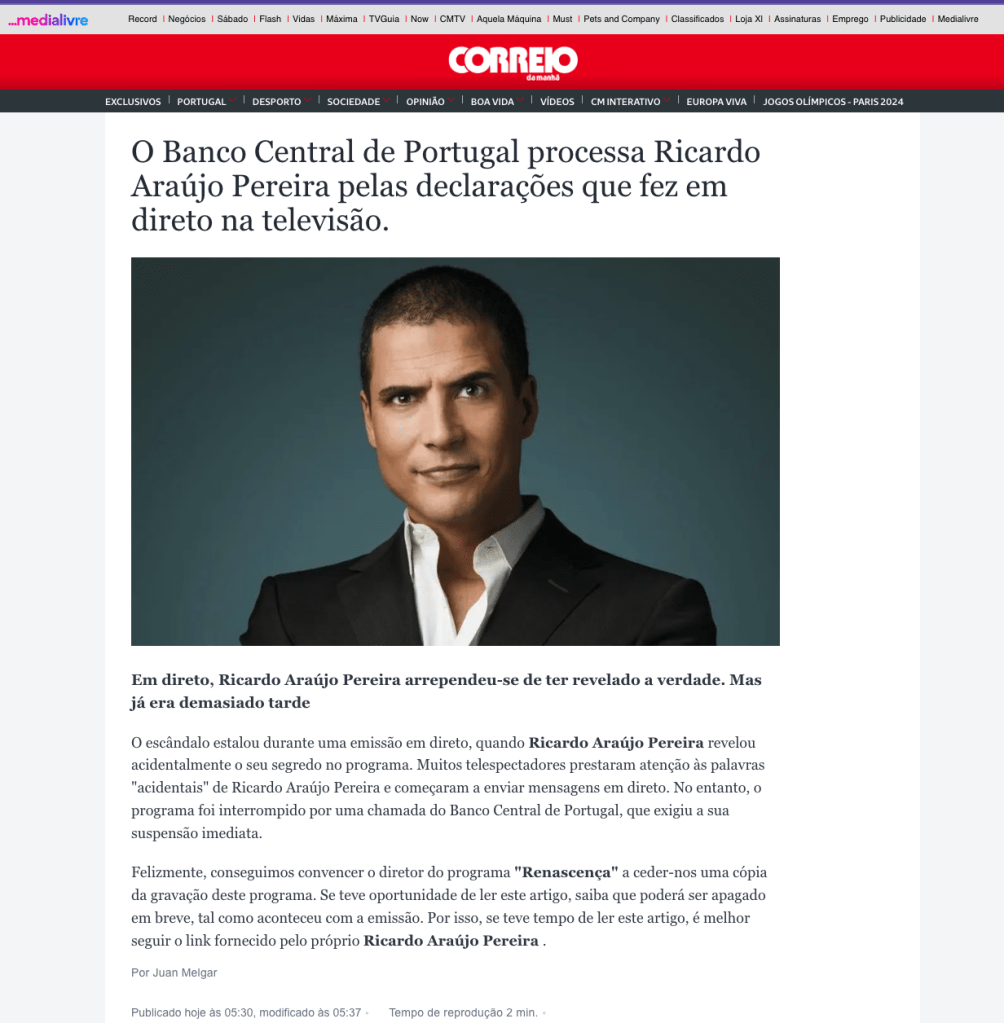The image size is (1004, 1023).
Task: Open the Europa Viva section
Action: click(716, 102)
